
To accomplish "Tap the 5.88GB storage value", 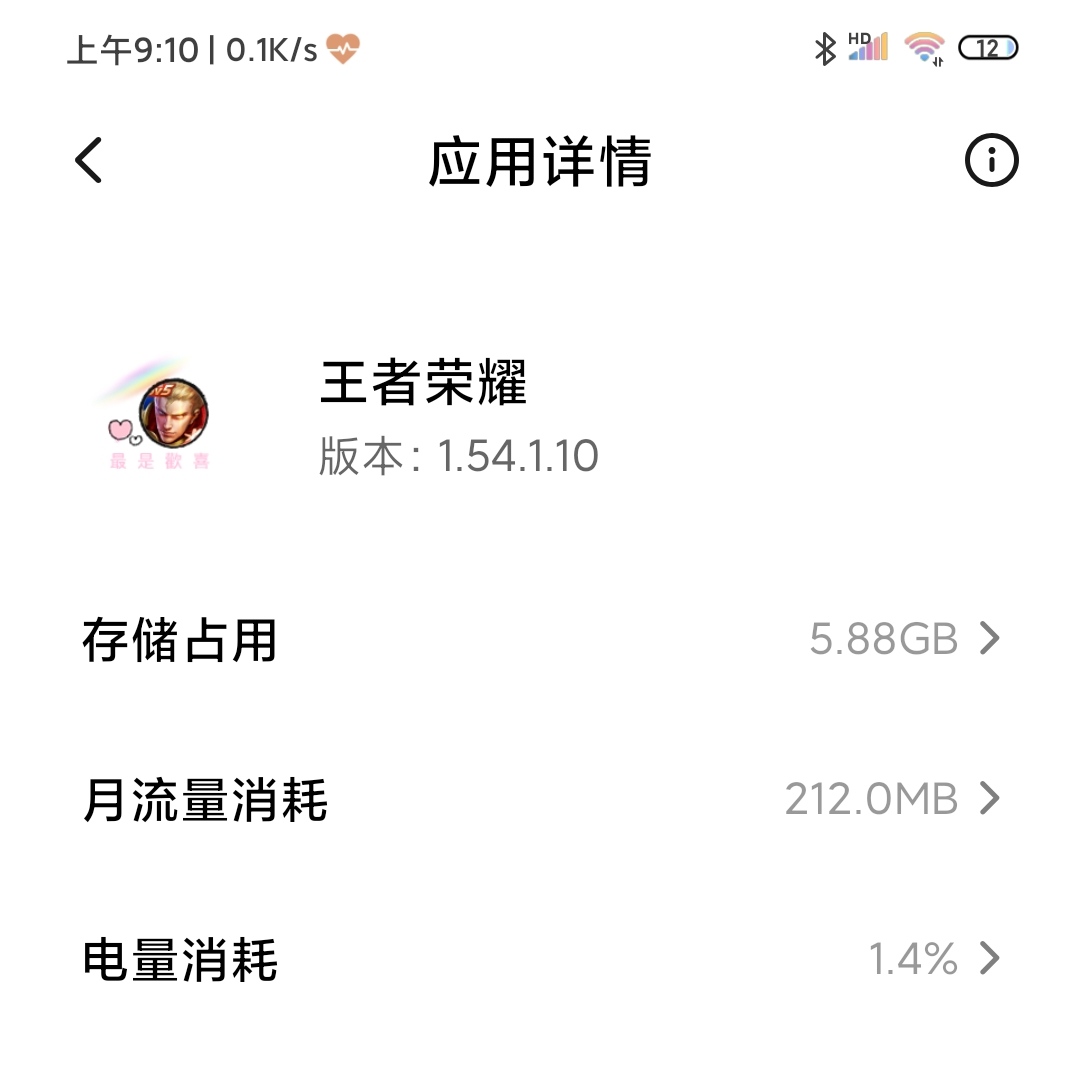I will coord(884,639).
